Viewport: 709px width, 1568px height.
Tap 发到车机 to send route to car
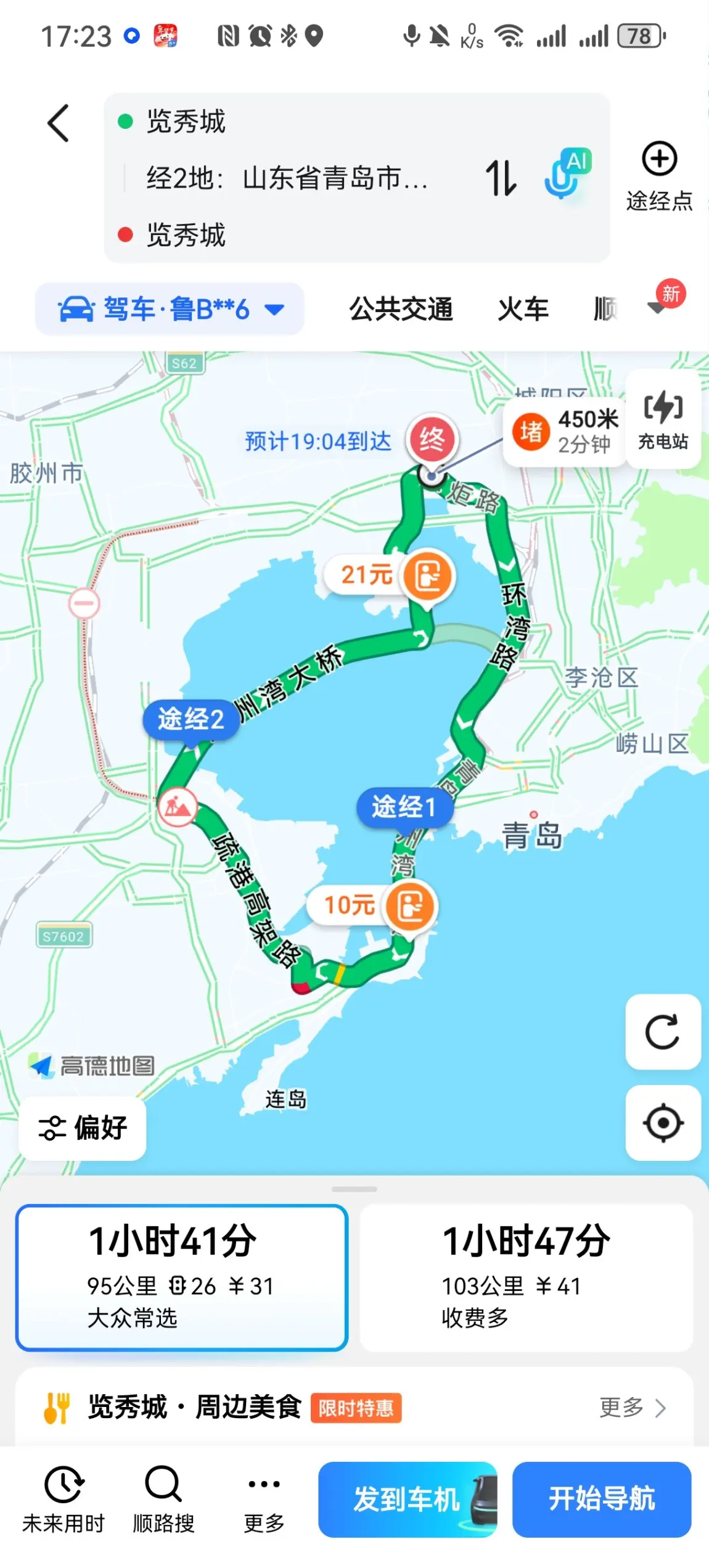click(408, 1500)
